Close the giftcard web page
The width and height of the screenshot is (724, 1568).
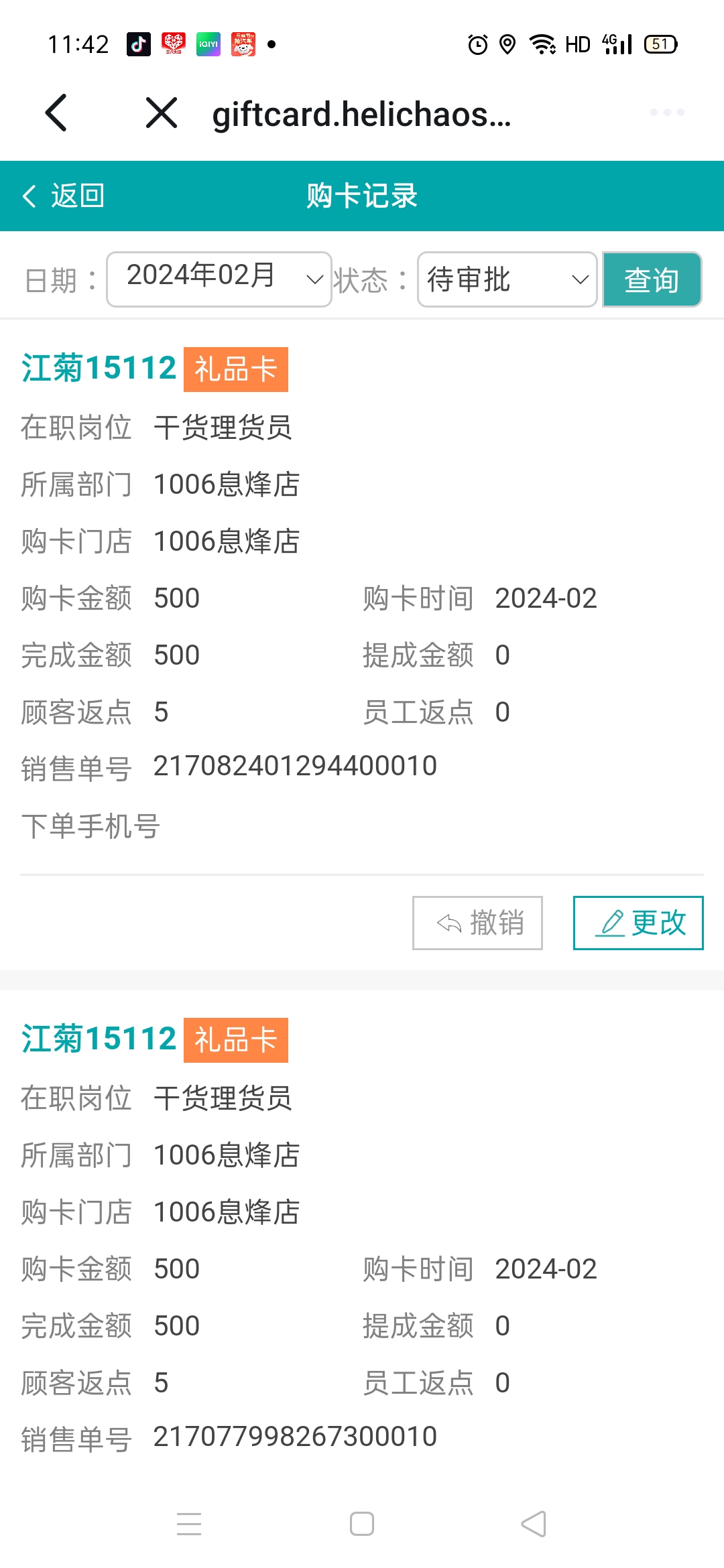(162, 113)
